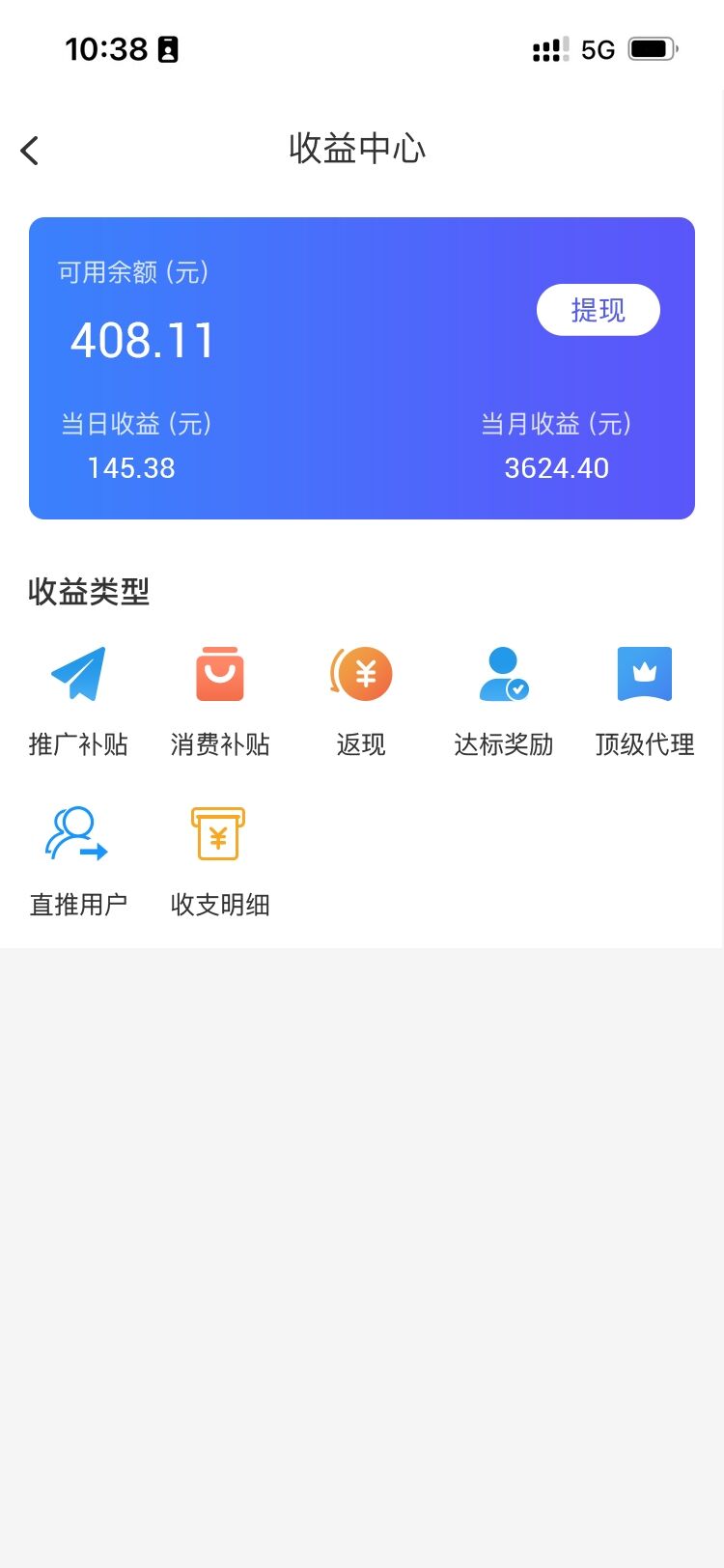The image size is (724, 1568).
Task: Open the 收支明细 ATM-style ¥ icon
Action: (x=219, y=833)
